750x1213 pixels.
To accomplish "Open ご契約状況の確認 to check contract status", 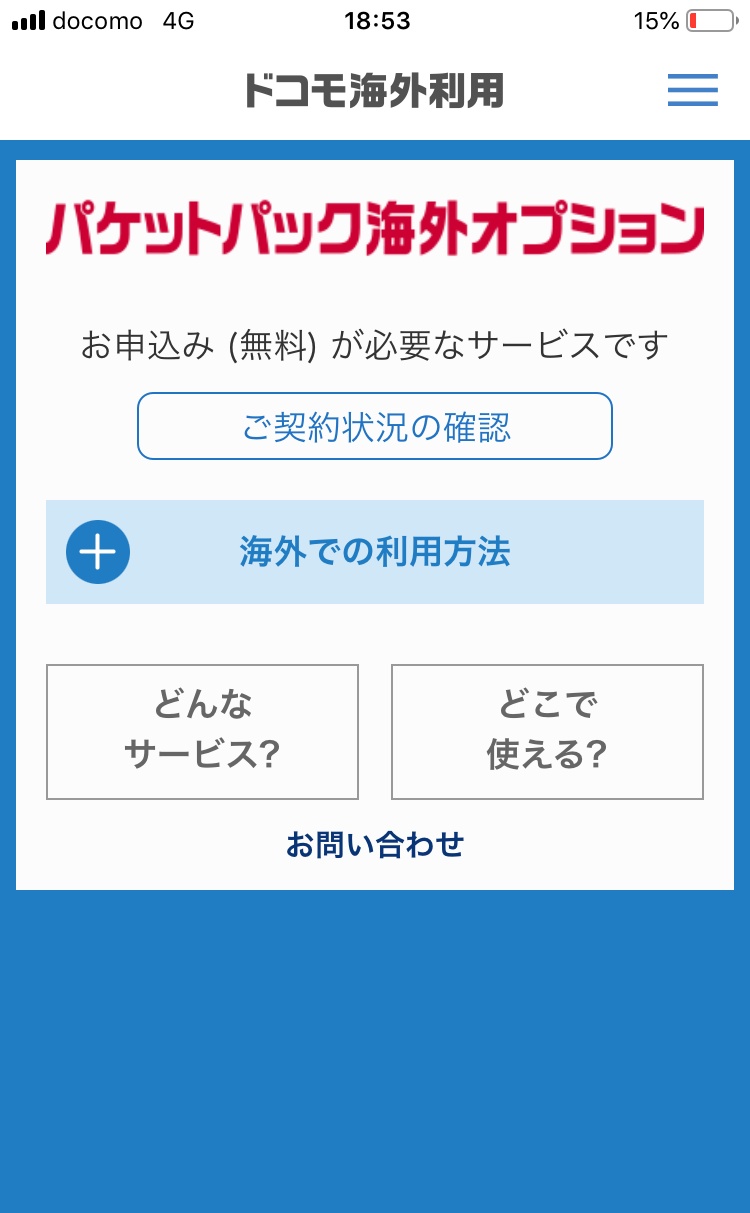I will pyautogui.click(x=374, y=426).
